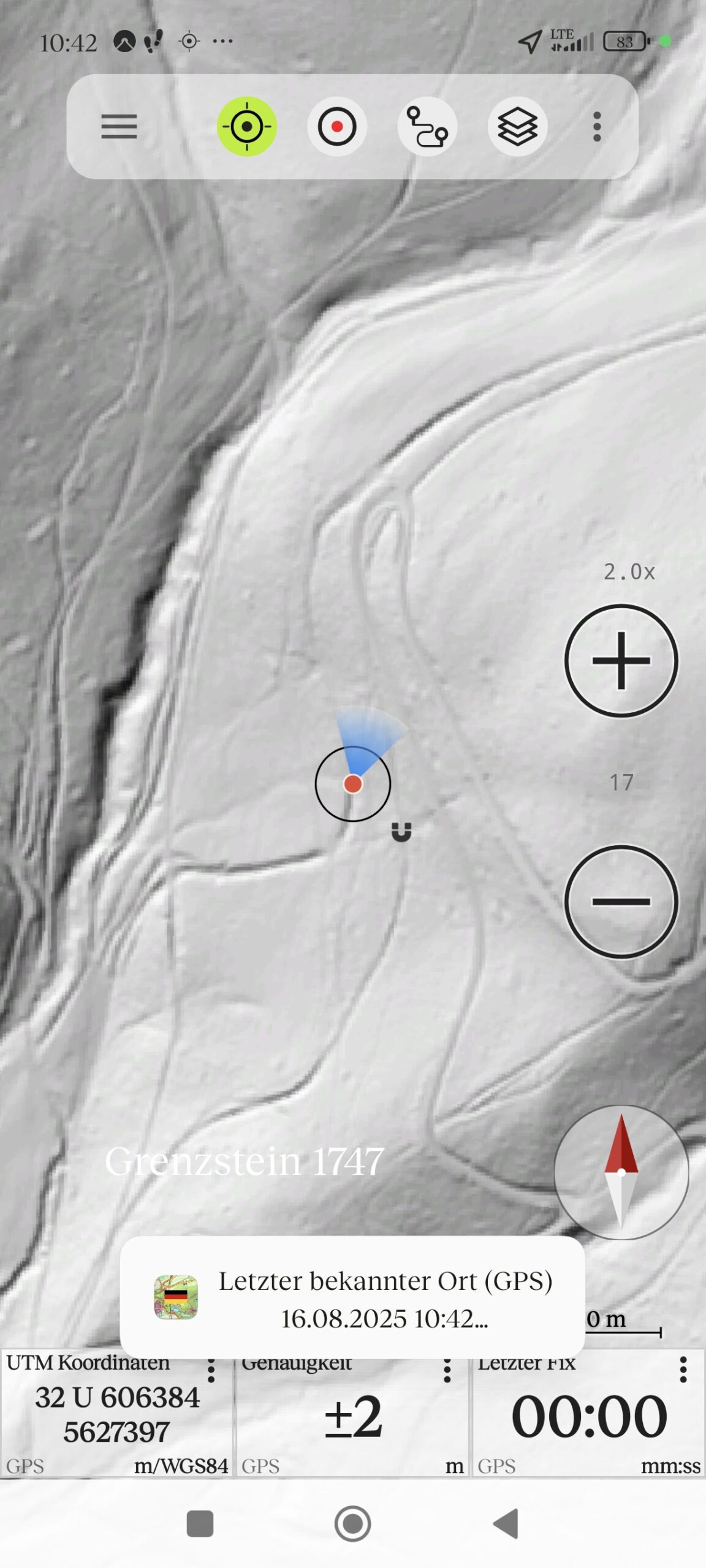Zoom in the map with plus button

621,661
